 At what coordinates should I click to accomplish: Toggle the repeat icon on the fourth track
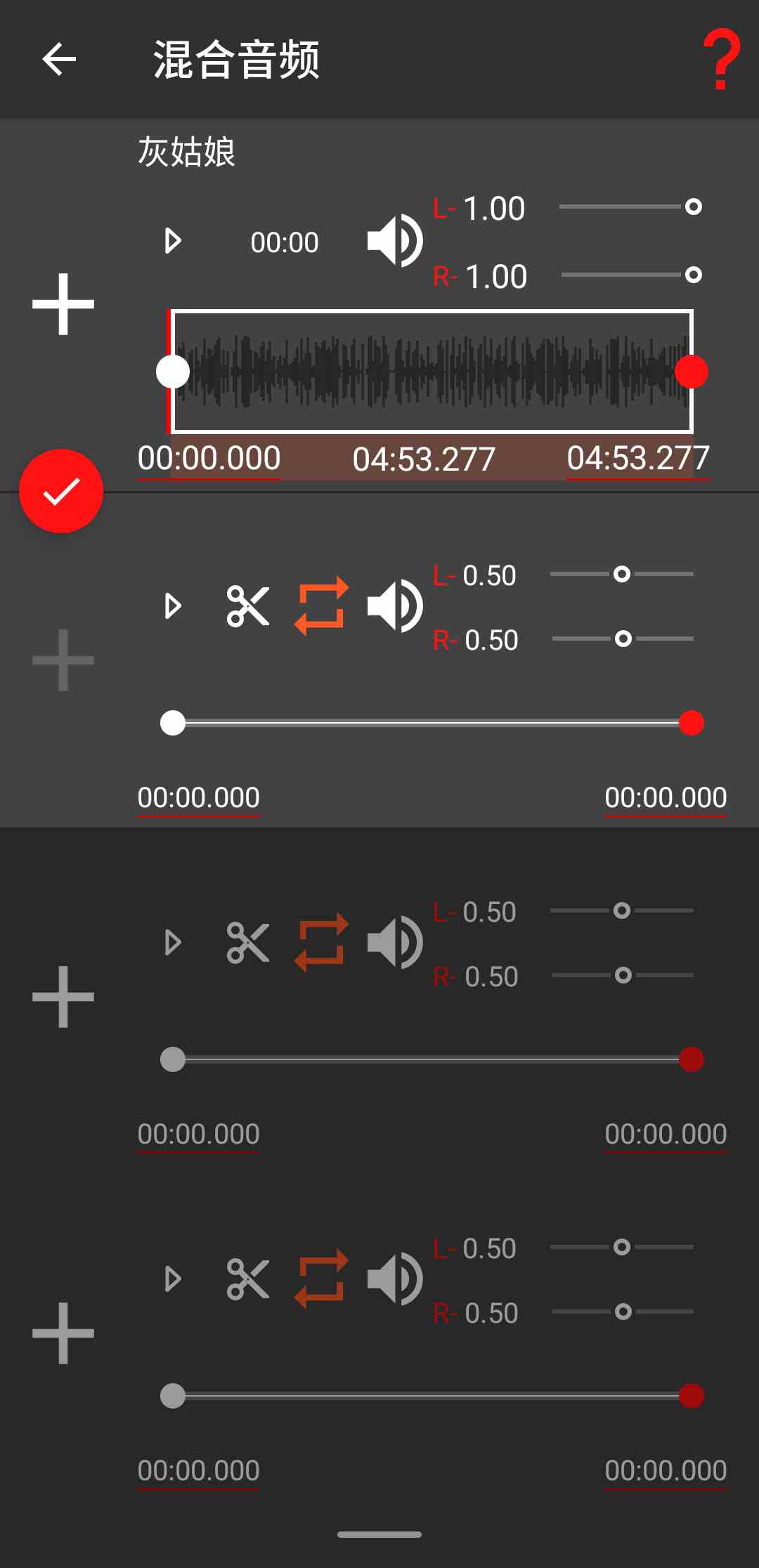tap(323, 1279)
